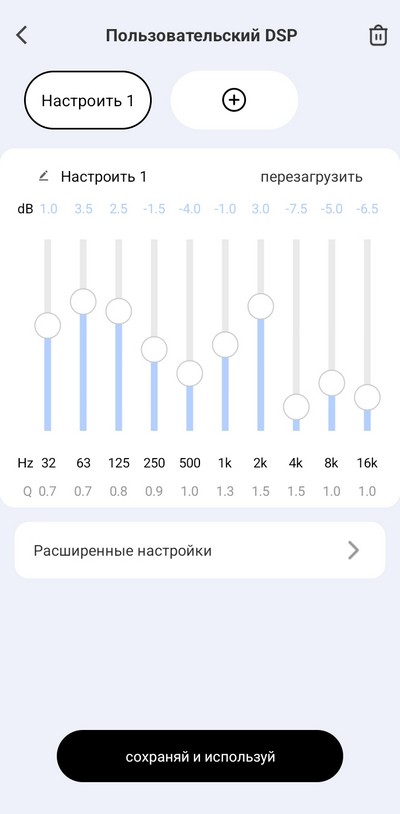Tap the 4k slider knob
The width and height of the screenshot is (400, 814).
296,406
